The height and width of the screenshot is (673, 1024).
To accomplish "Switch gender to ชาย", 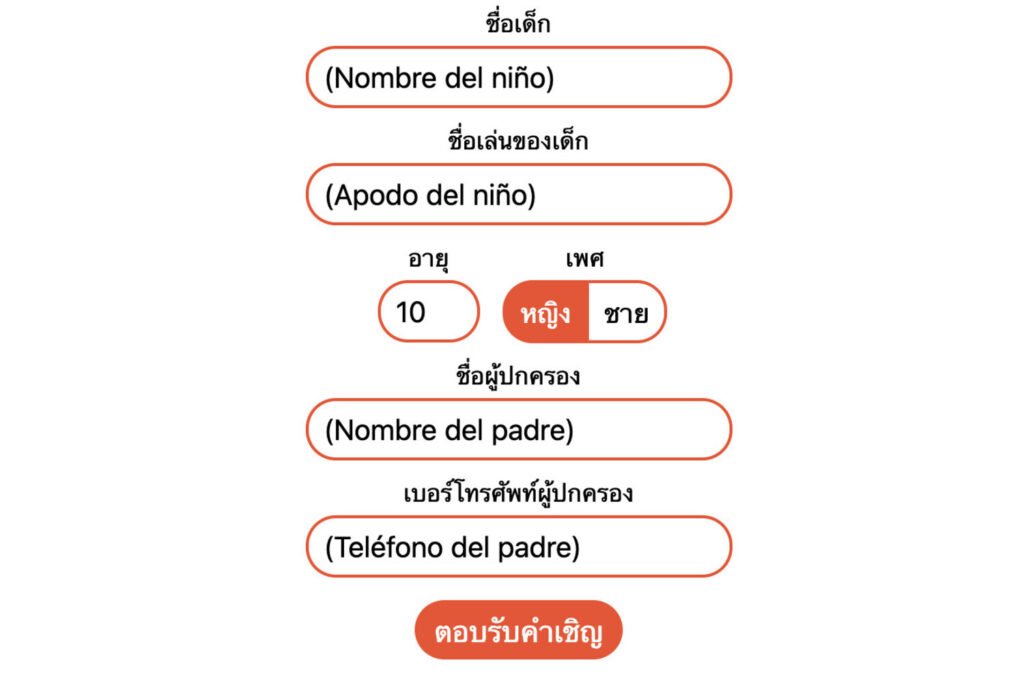I will (626, 313).
